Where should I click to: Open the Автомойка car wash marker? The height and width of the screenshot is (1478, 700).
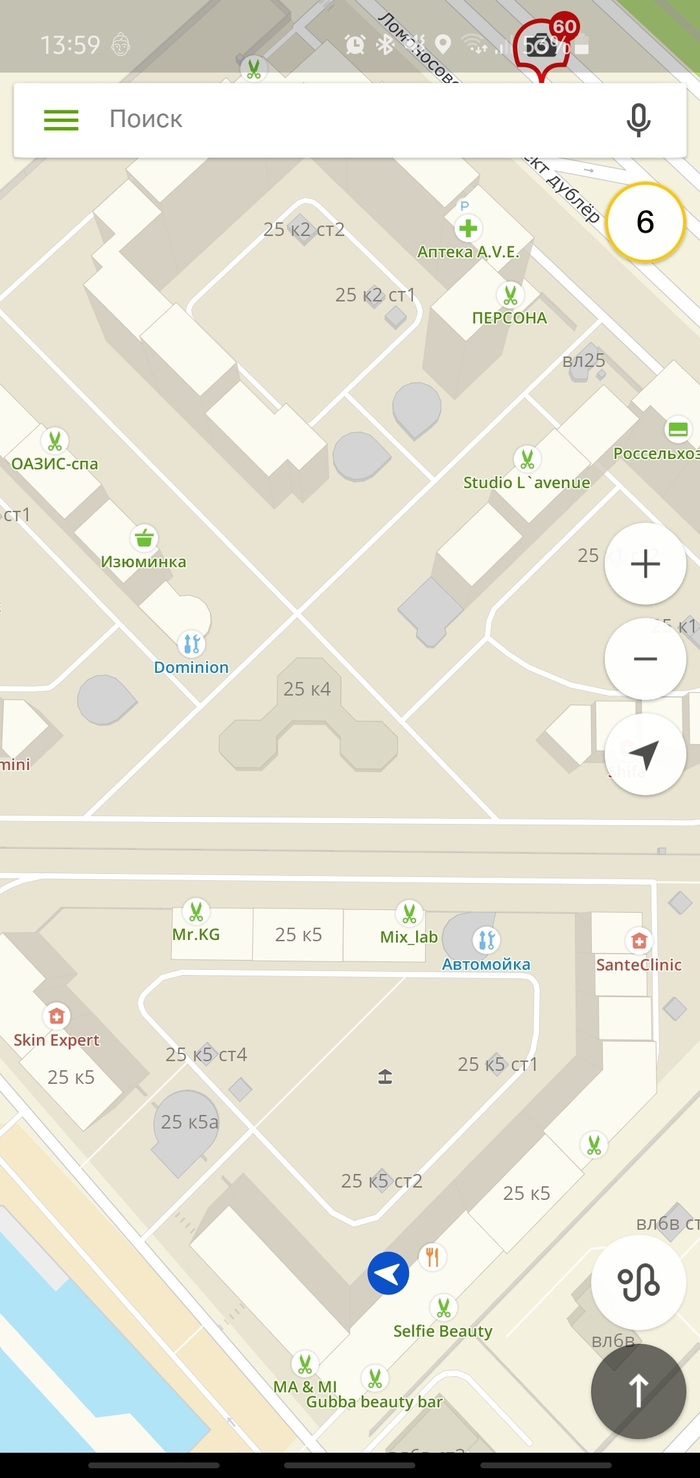pos(486,941)
